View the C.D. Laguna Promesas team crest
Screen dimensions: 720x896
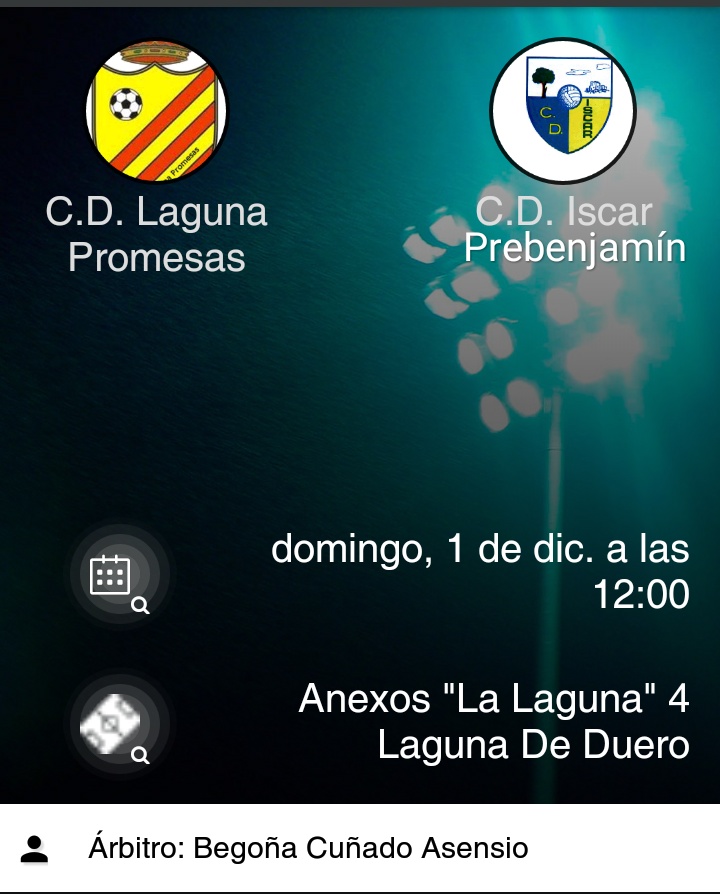point(157,111)
